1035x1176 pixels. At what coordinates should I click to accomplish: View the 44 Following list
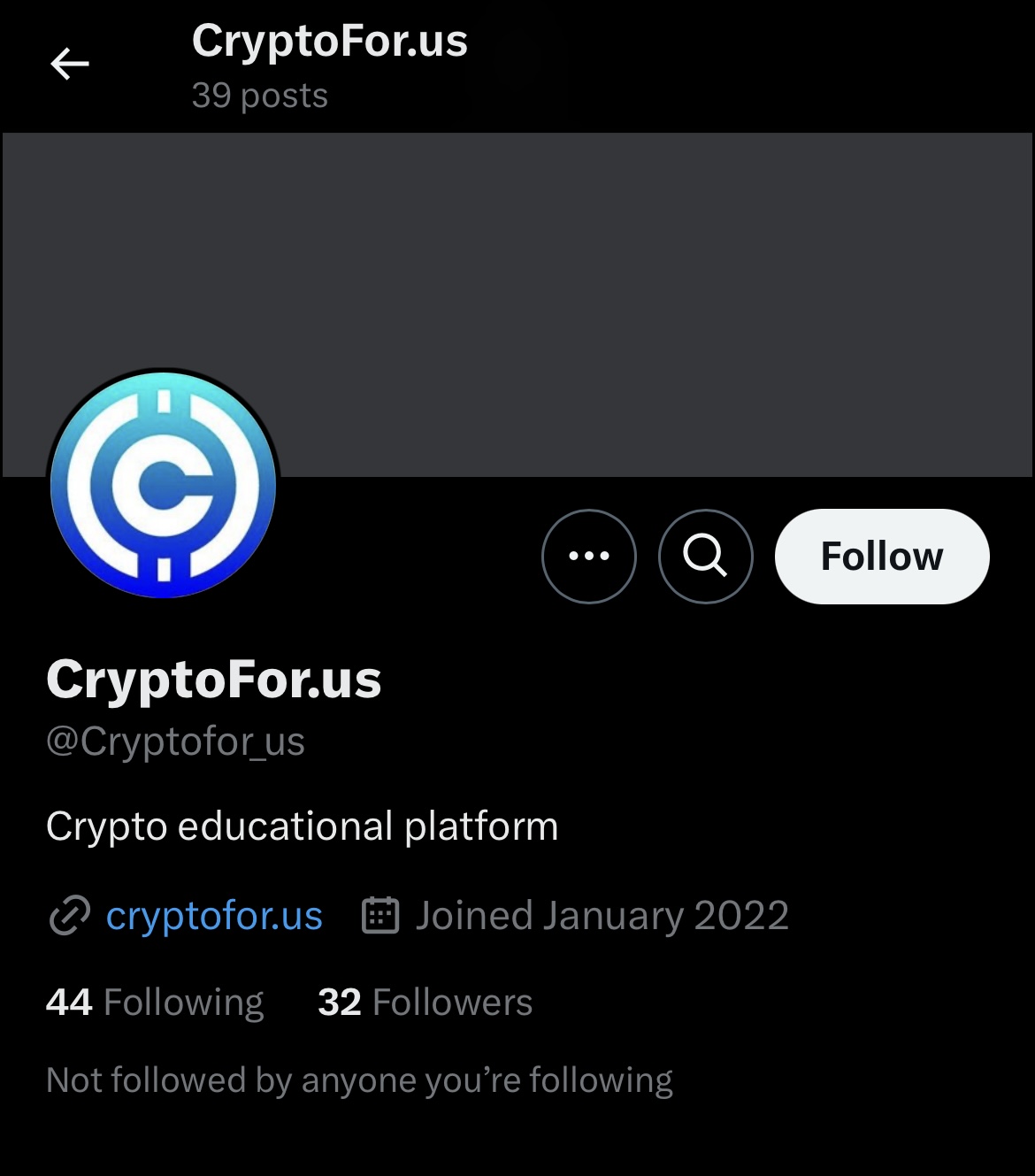click(155, 1003)
